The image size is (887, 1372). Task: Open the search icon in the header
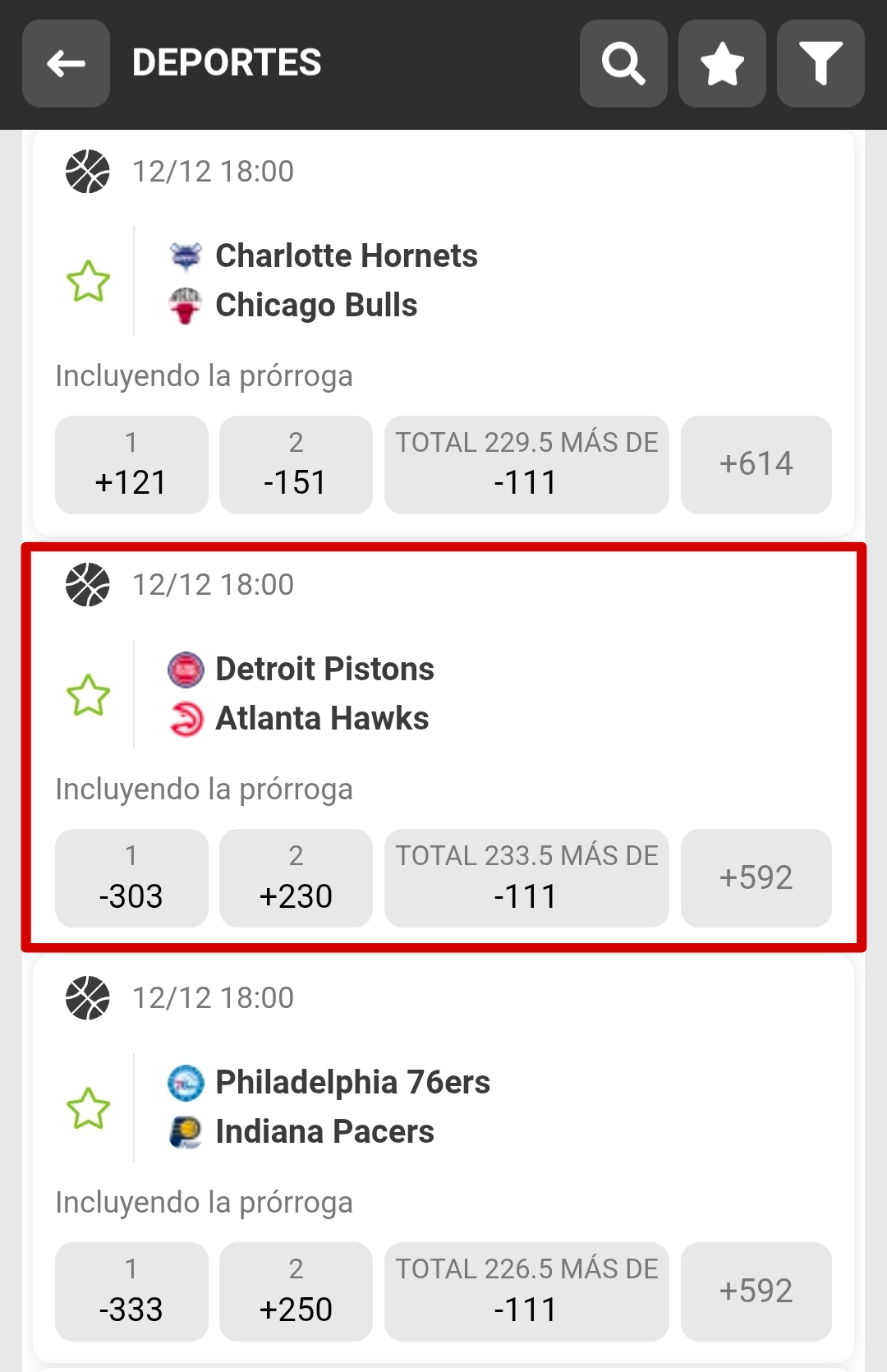(623, 63)
